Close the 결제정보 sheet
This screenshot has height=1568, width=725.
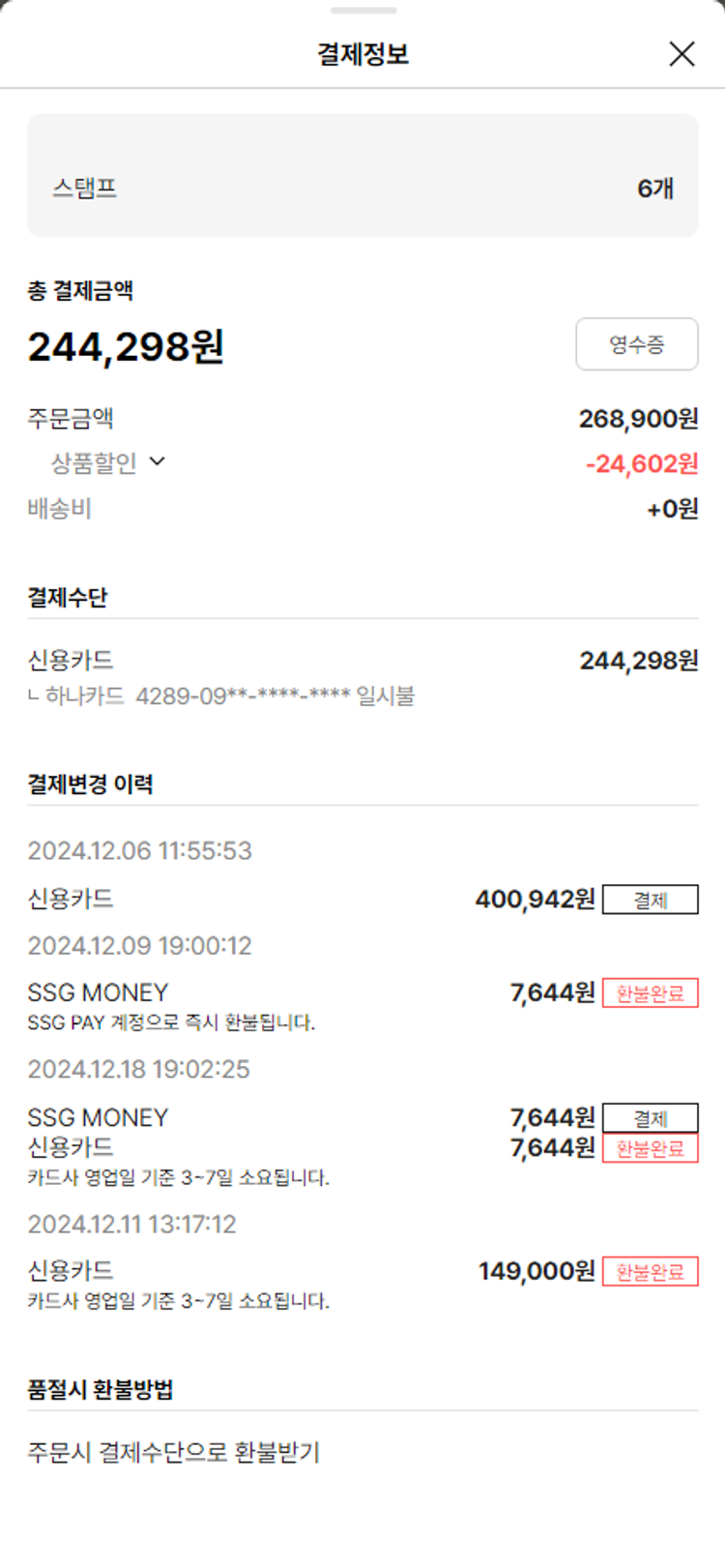681,54
